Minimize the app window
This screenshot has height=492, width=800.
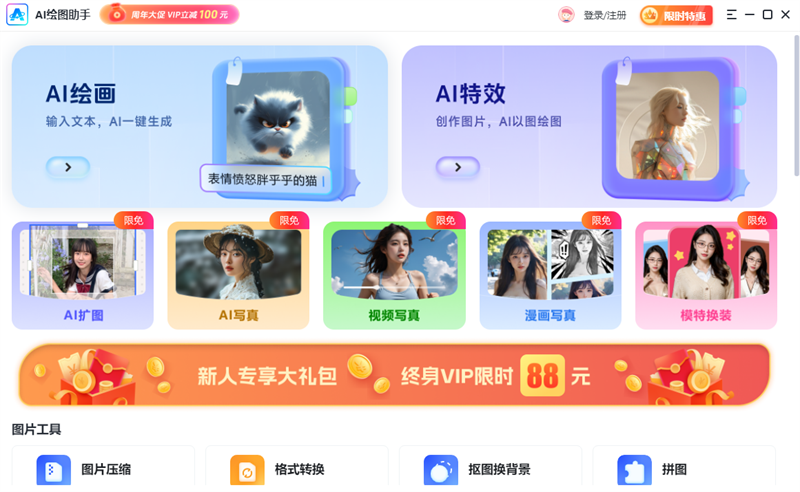[750, 15]
